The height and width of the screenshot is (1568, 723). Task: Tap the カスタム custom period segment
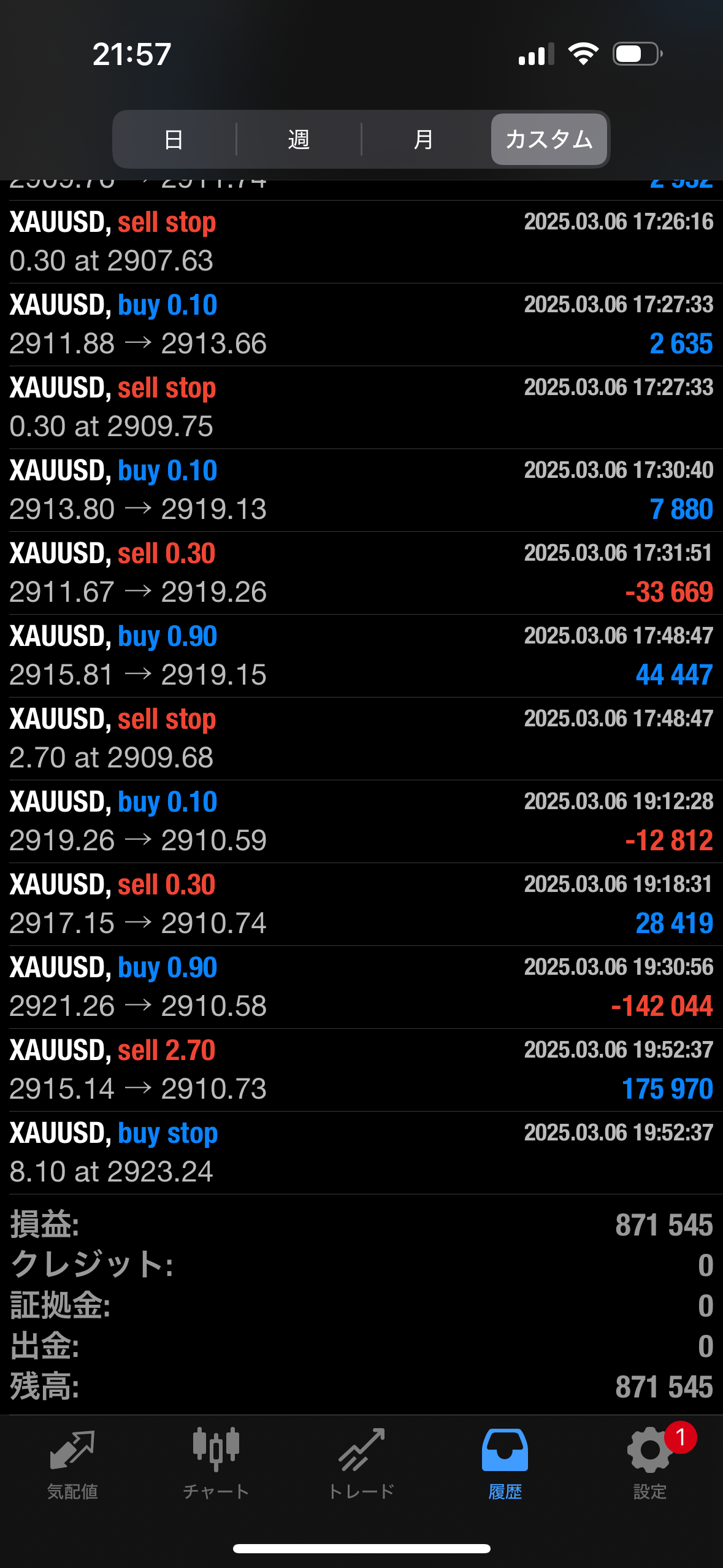(549, 140)
